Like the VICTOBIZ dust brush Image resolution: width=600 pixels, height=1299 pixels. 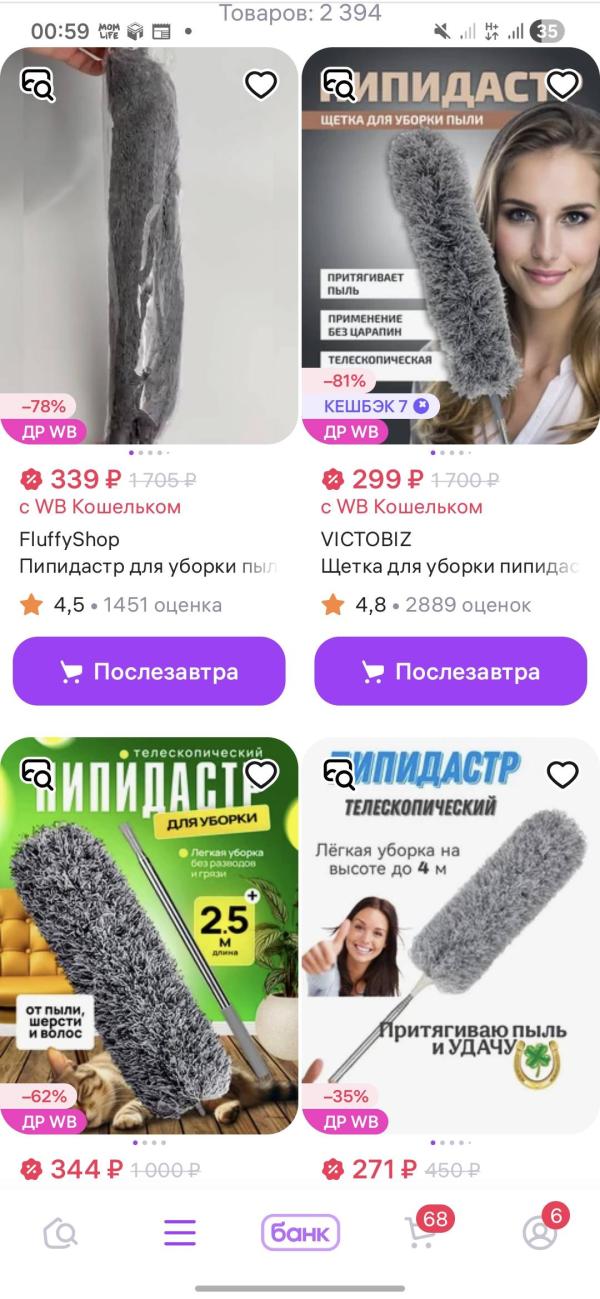click(x=563, y=86)
